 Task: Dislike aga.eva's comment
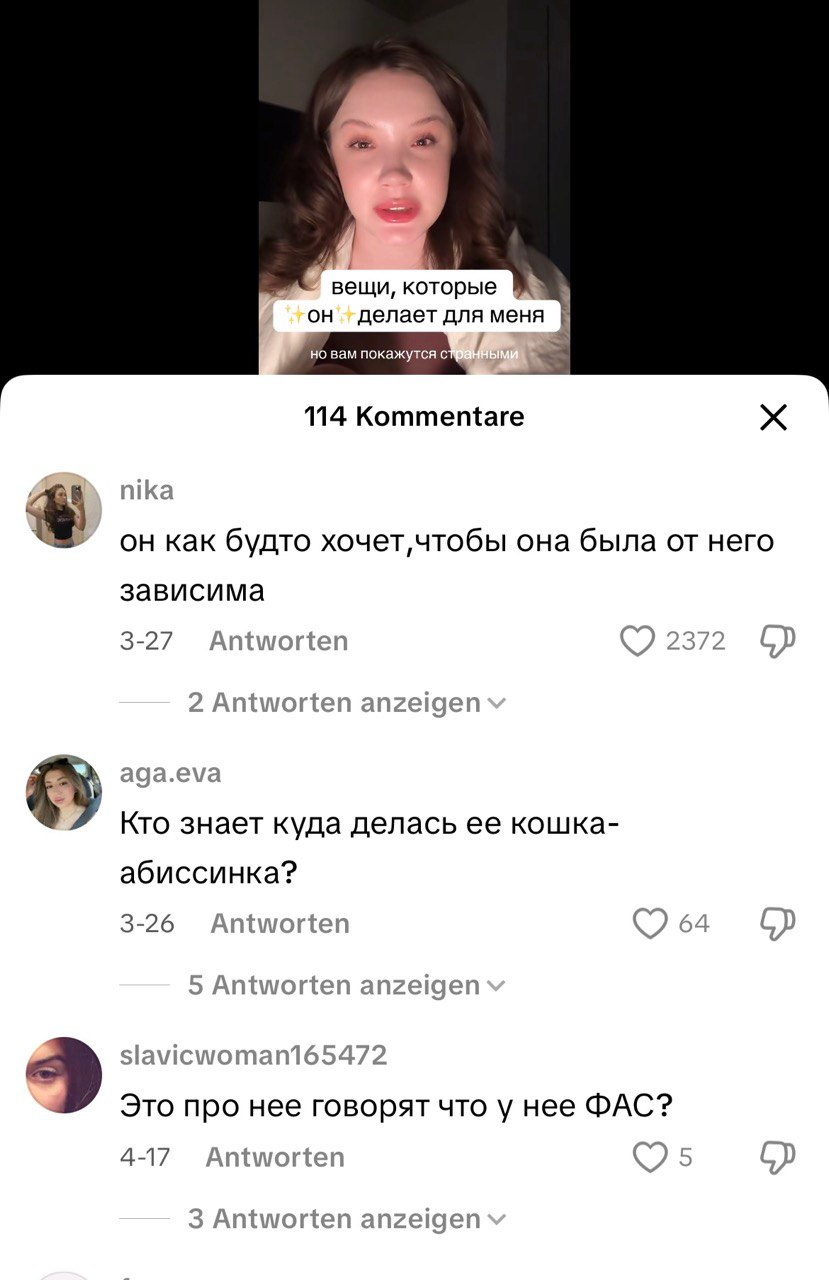point(777,923)
